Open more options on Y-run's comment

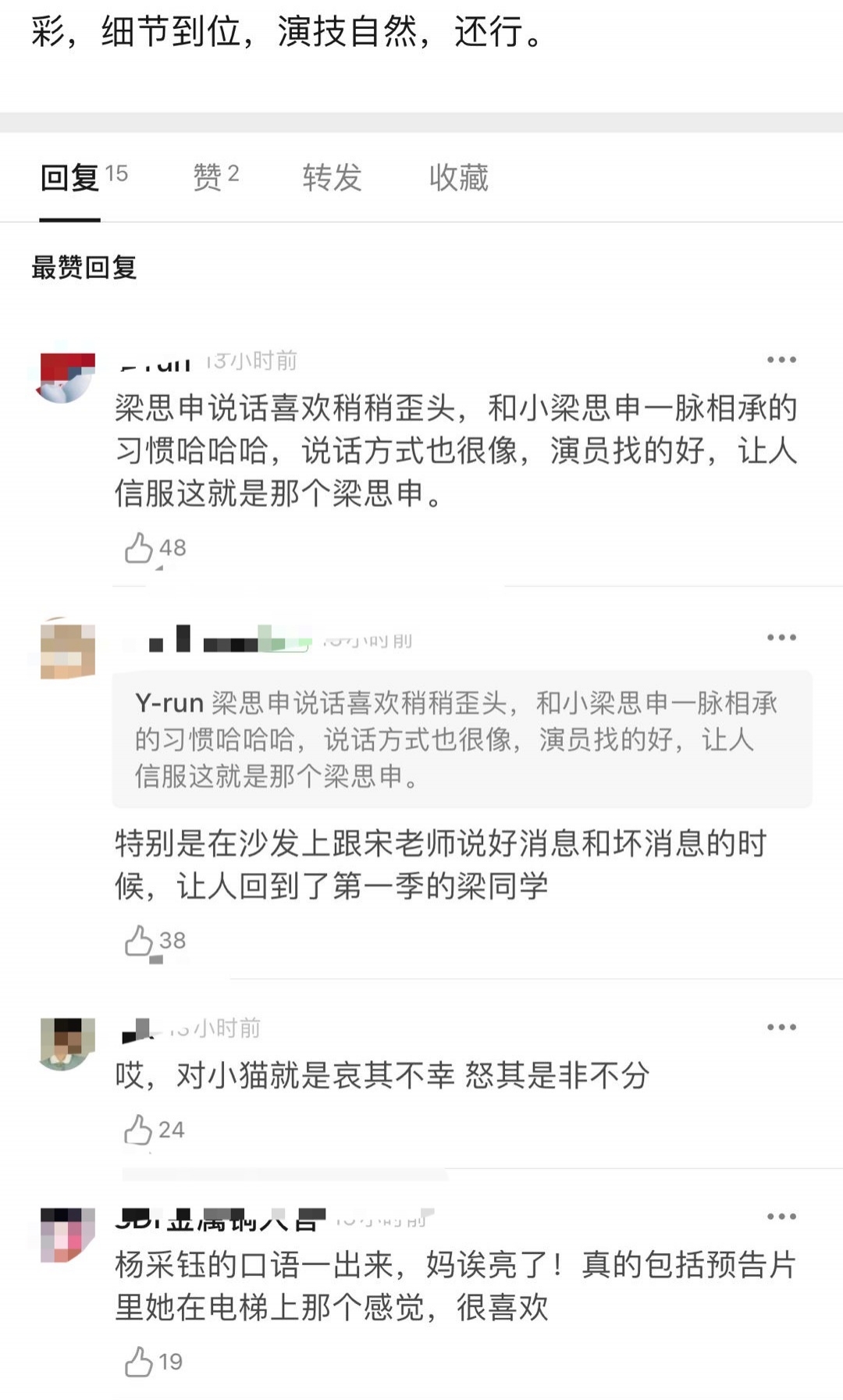(781, 360)
